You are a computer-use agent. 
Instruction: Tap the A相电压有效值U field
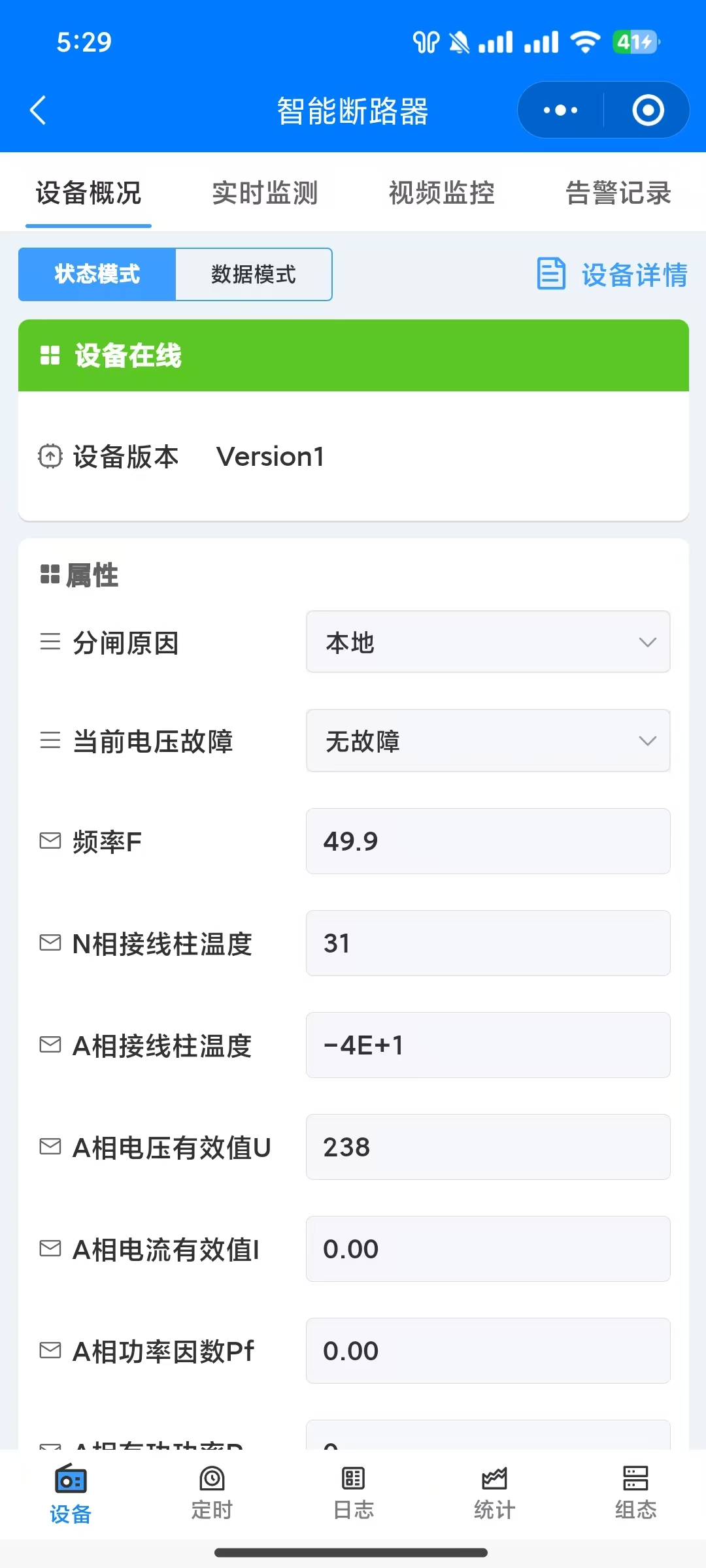[488, 1147]
